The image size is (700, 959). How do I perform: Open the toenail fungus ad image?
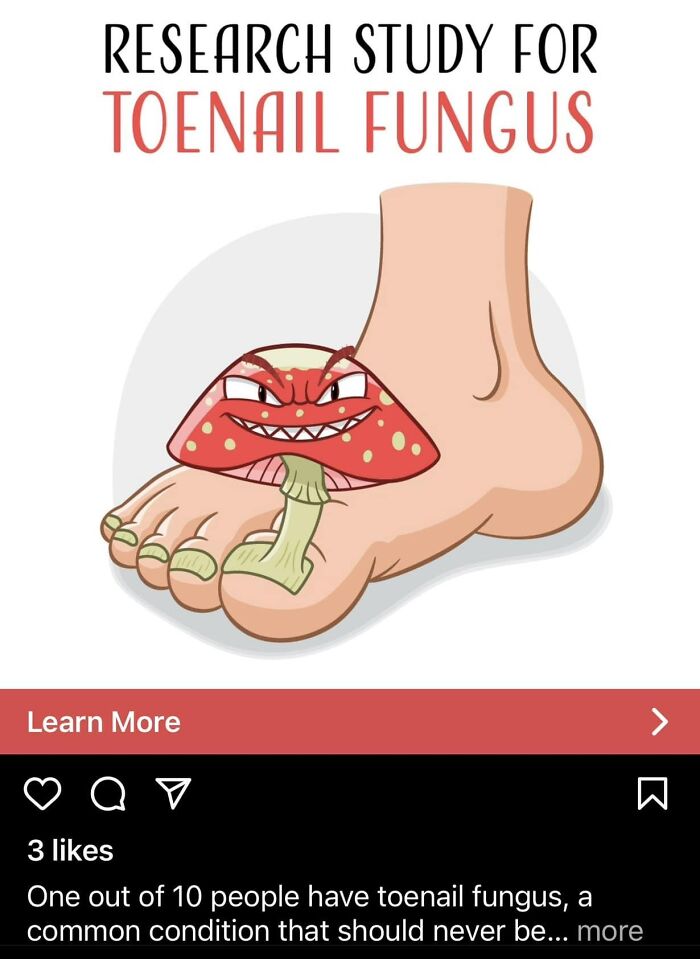pos(350,420)
